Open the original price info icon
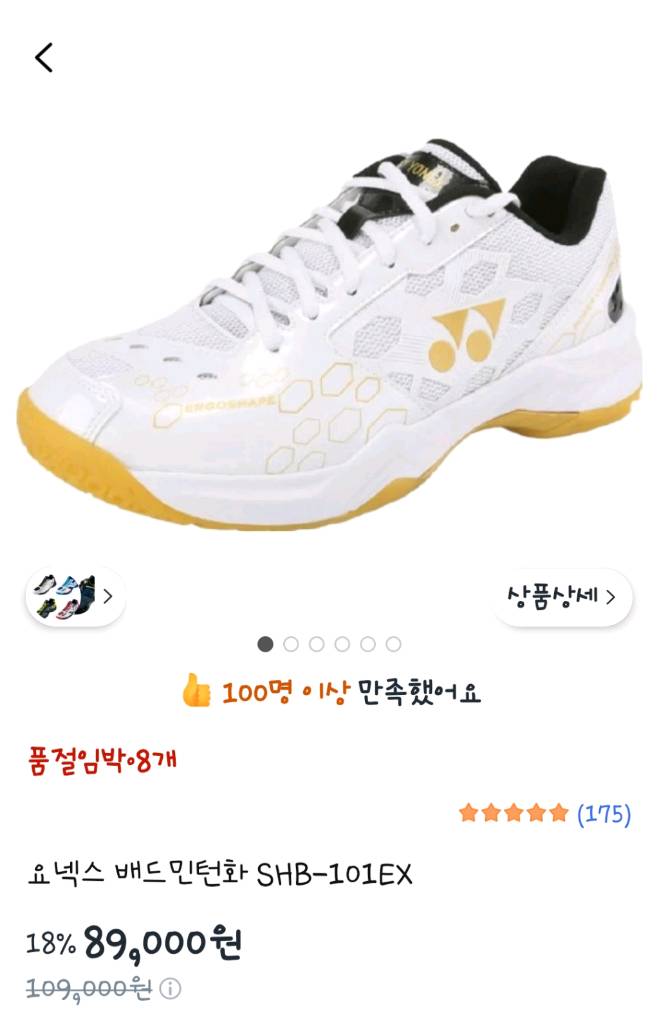The width and height of the screenshot is (659, 1024). tap(171, 989)
